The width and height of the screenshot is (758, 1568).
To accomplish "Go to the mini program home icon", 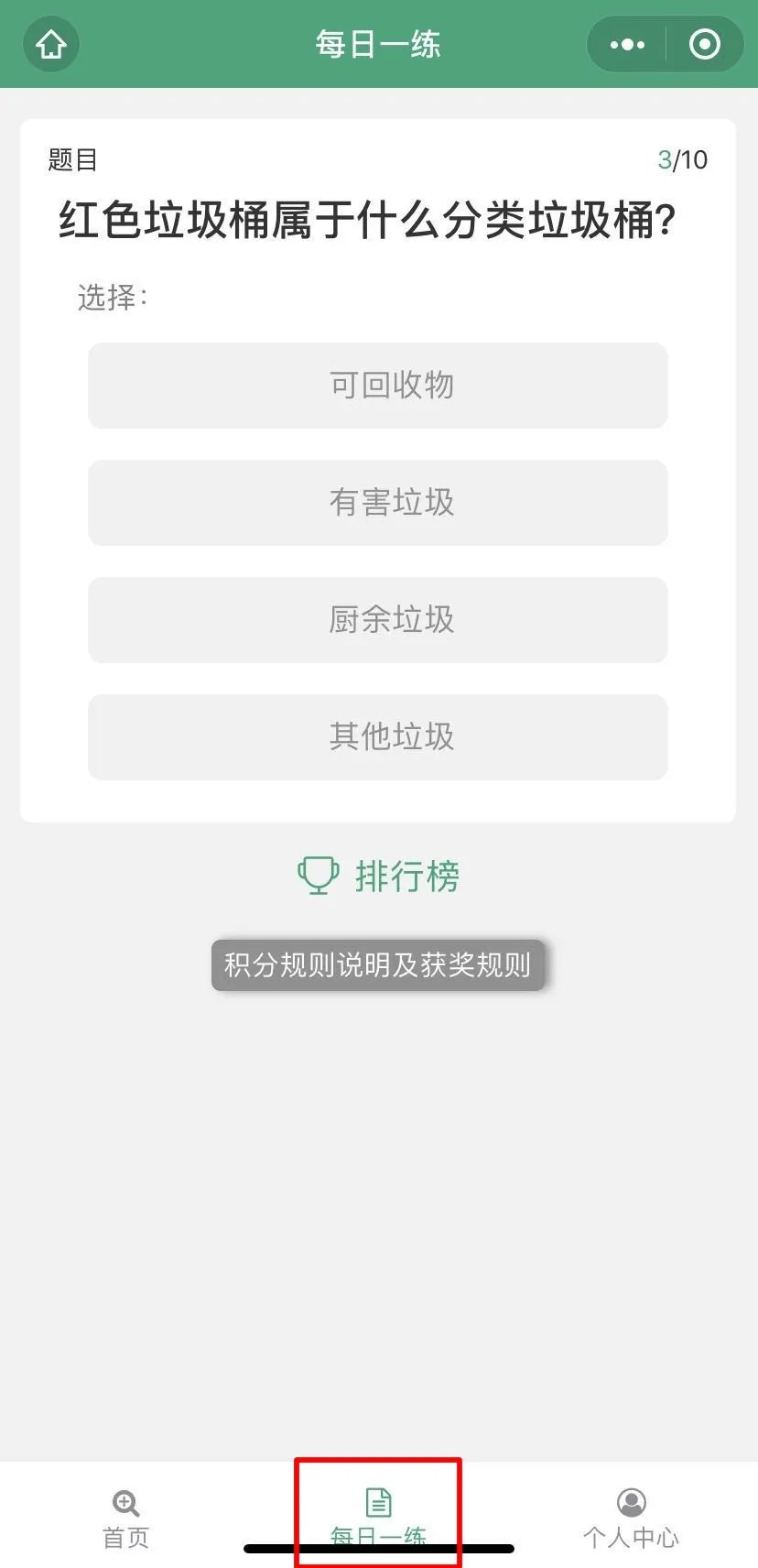I will [51, 44].
